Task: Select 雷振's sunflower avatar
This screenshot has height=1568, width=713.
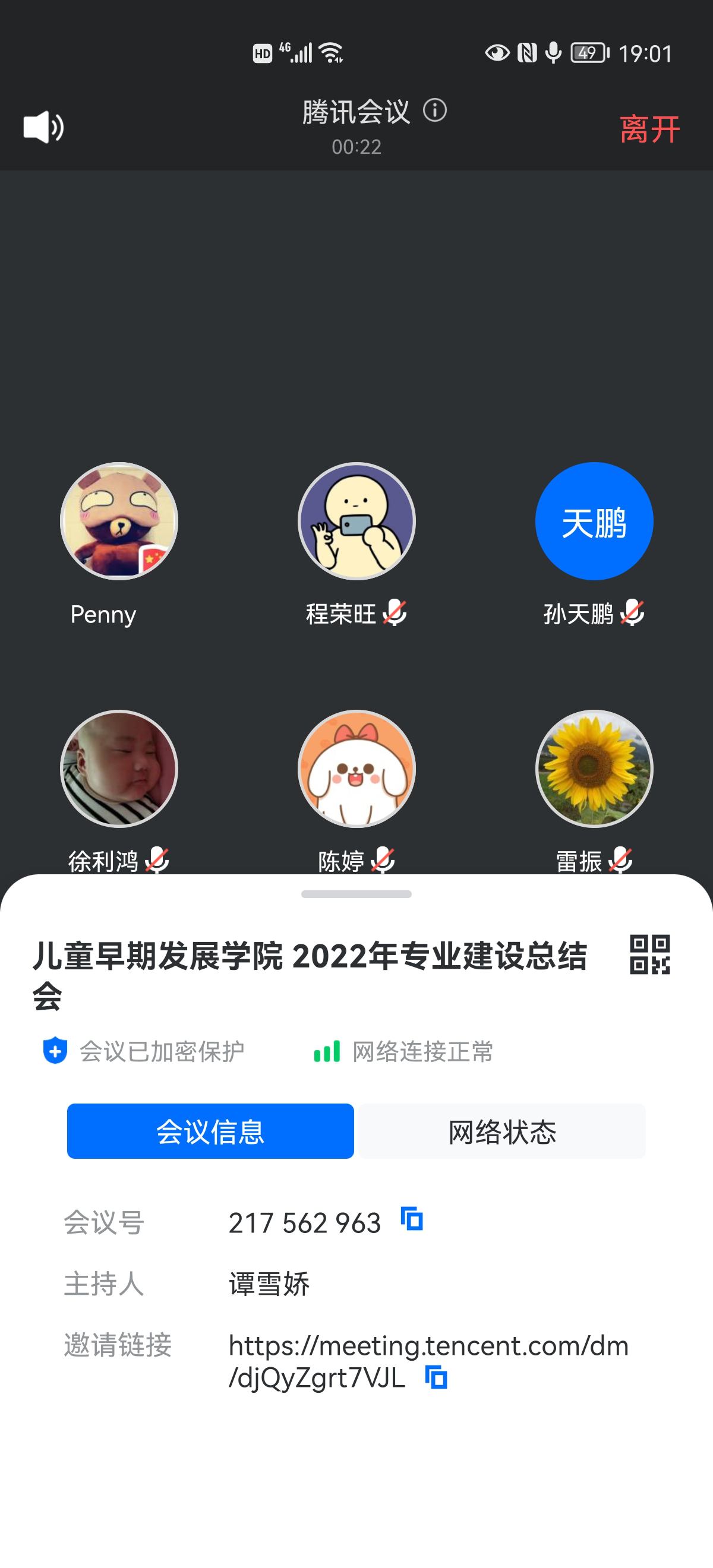Action: click(x=594, y=769)
